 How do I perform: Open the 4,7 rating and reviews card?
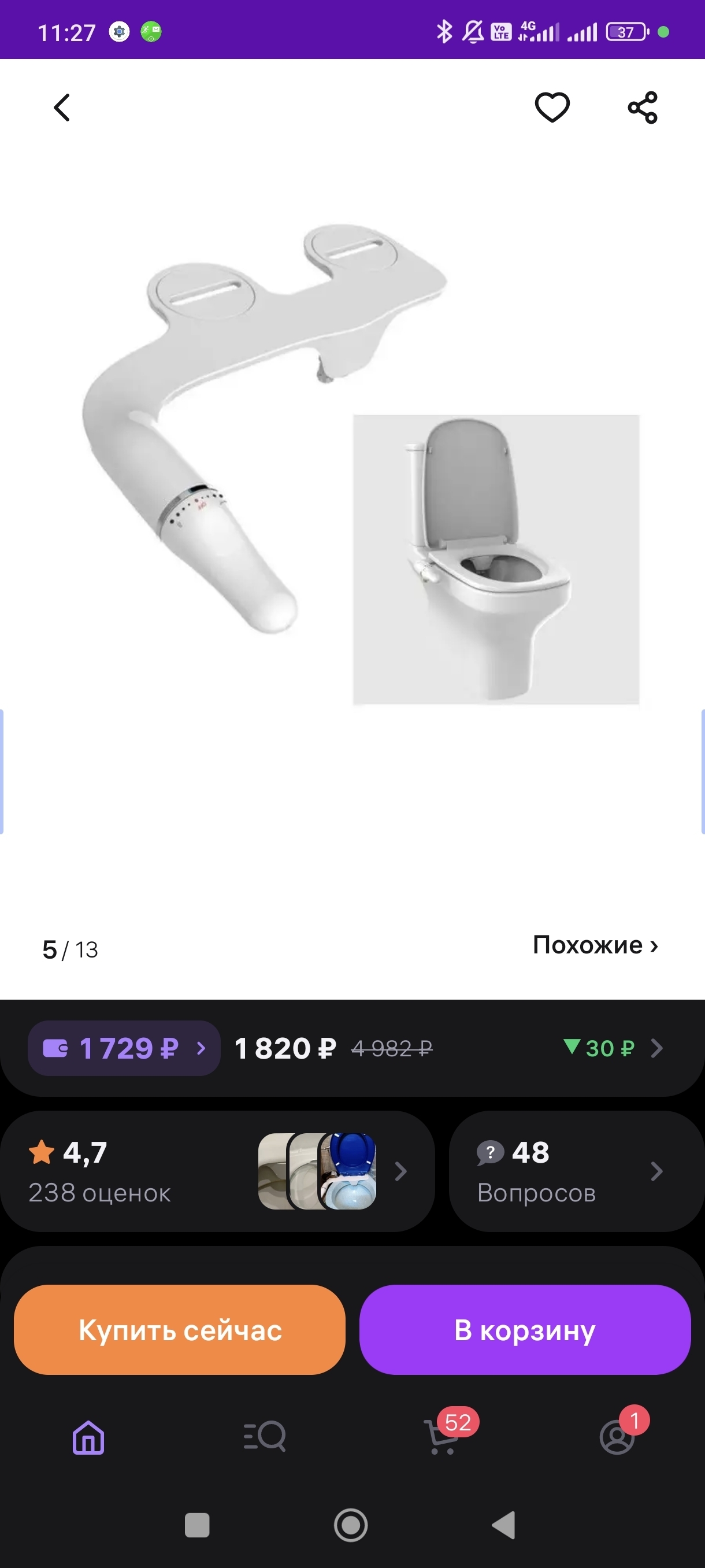pos(217,1171)
